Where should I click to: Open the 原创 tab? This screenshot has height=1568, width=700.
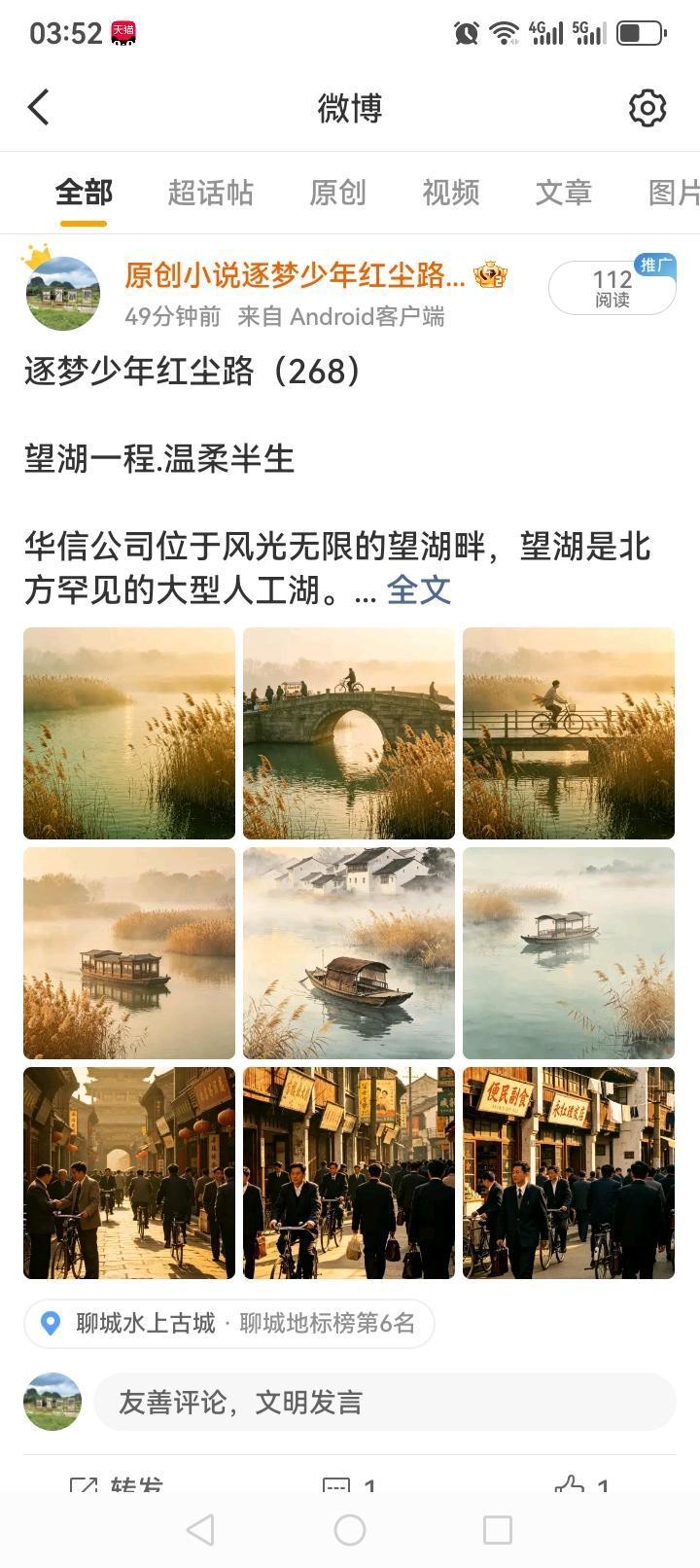pos(337,193)
